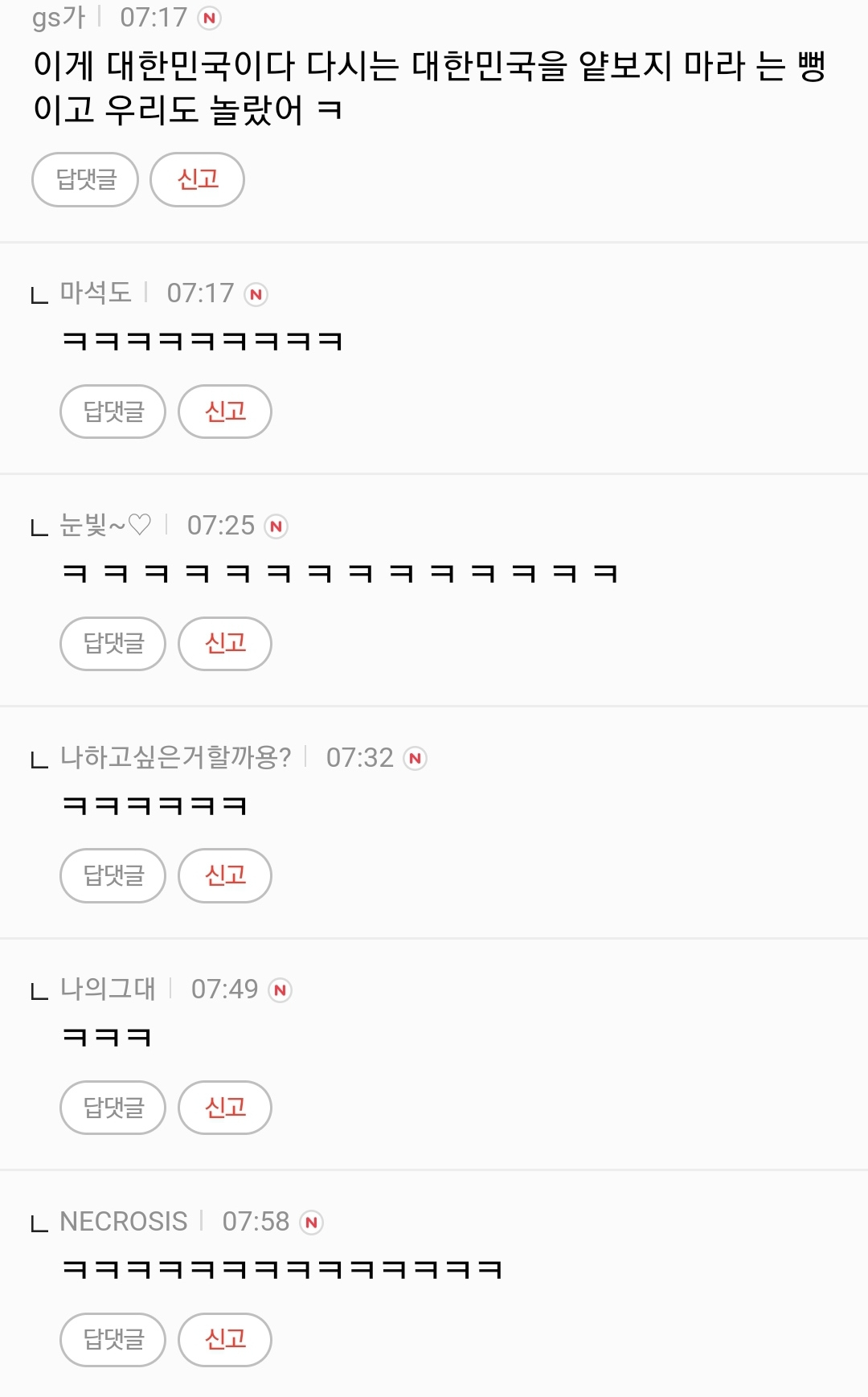Image resolution: width=868 pixels, height=1397 pixels.
Task: Reply to 눈빛~♡'s comment
Action: coord(113,643)
